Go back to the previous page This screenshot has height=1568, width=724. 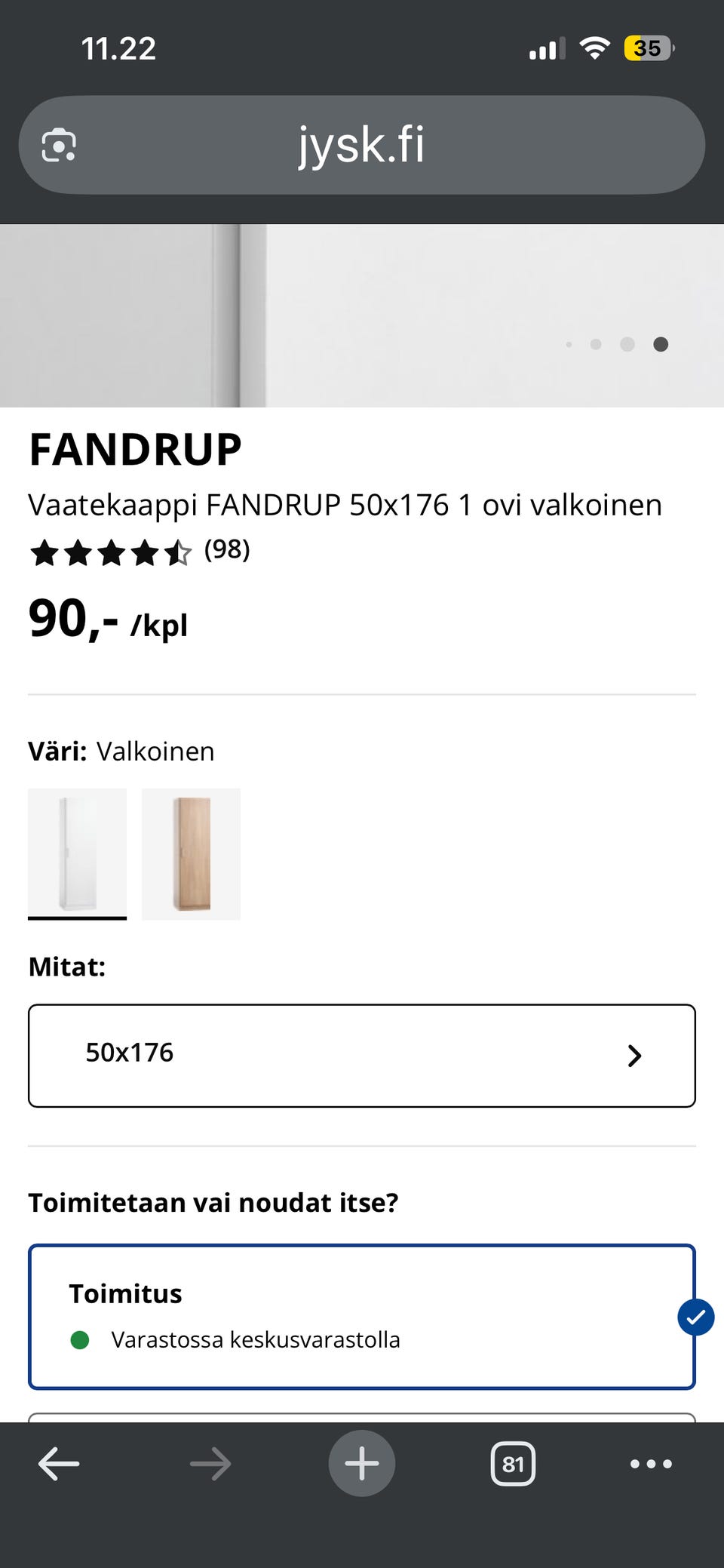59,1464
